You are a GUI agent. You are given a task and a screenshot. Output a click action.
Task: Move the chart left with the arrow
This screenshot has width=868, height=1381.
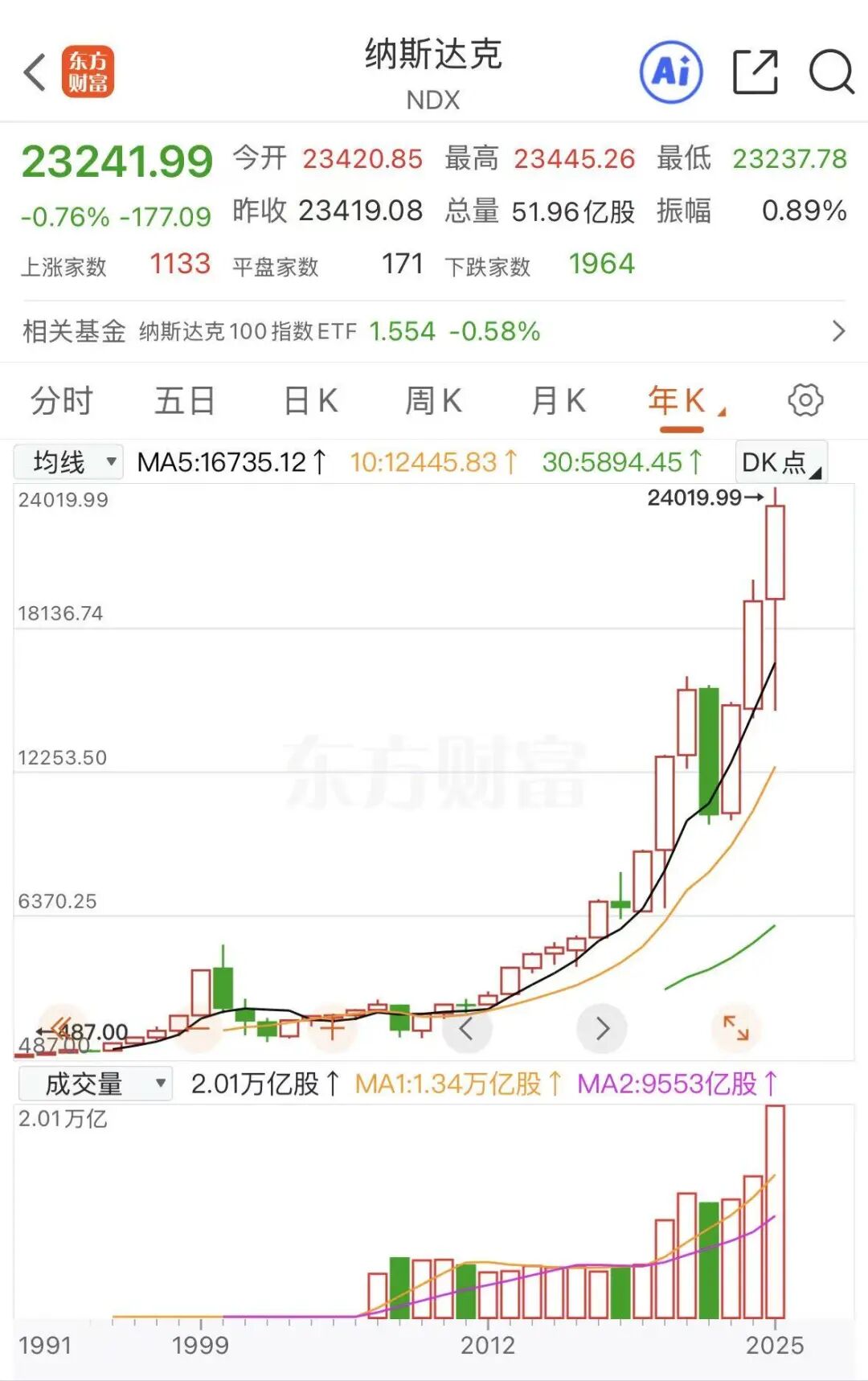point(466,1028)
